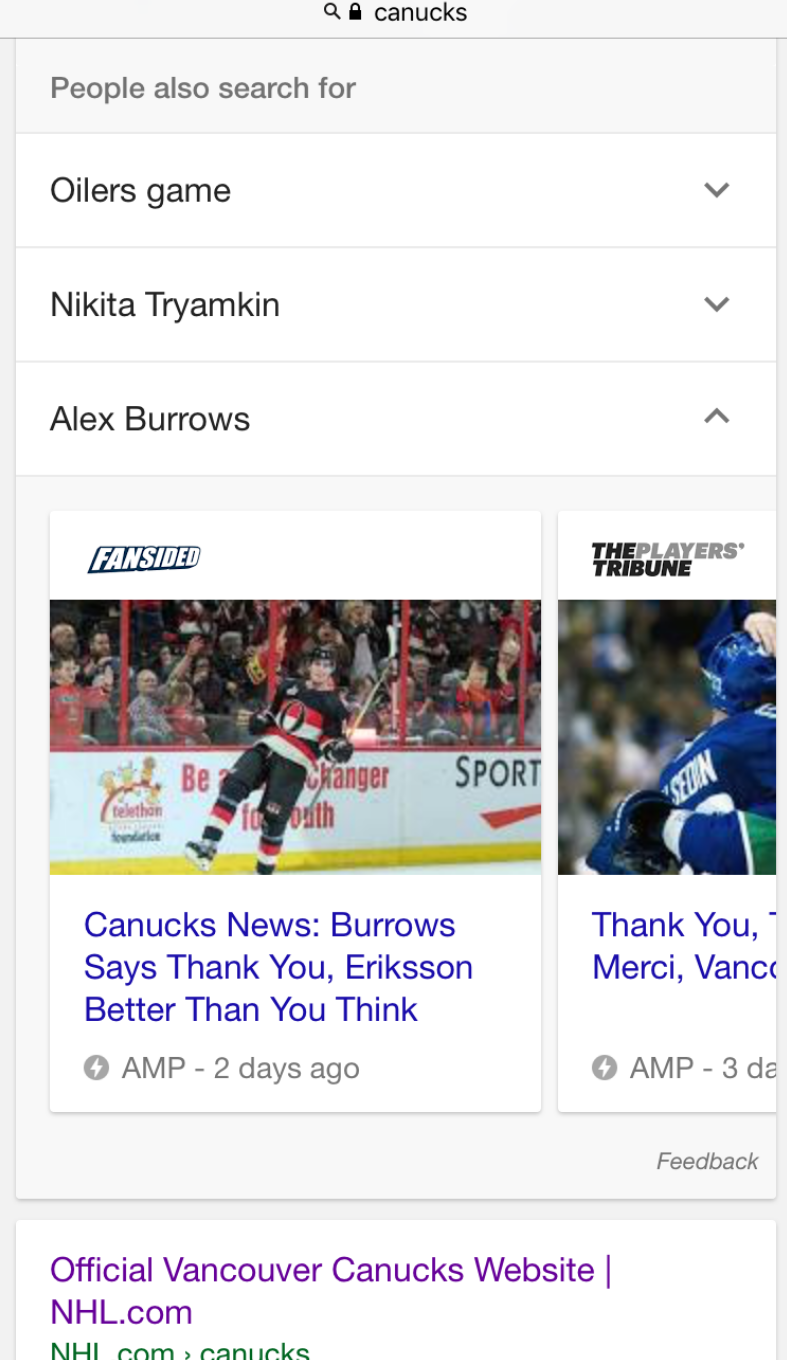Tap the Feedback link
This screenshot has height=1360, width=787.
coord(706,1161)
